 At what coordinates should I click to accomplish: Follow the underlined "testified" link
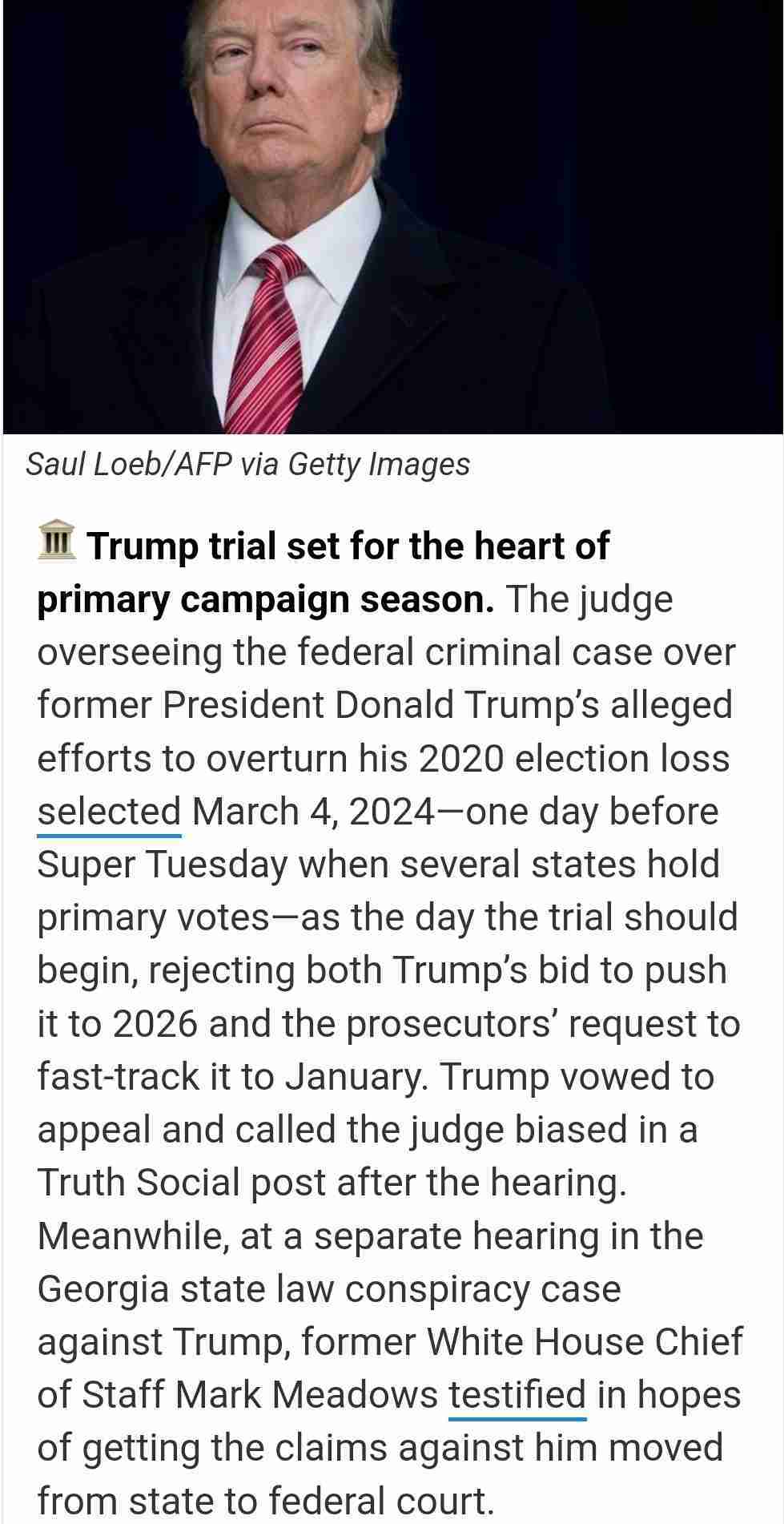(517, 1395)
